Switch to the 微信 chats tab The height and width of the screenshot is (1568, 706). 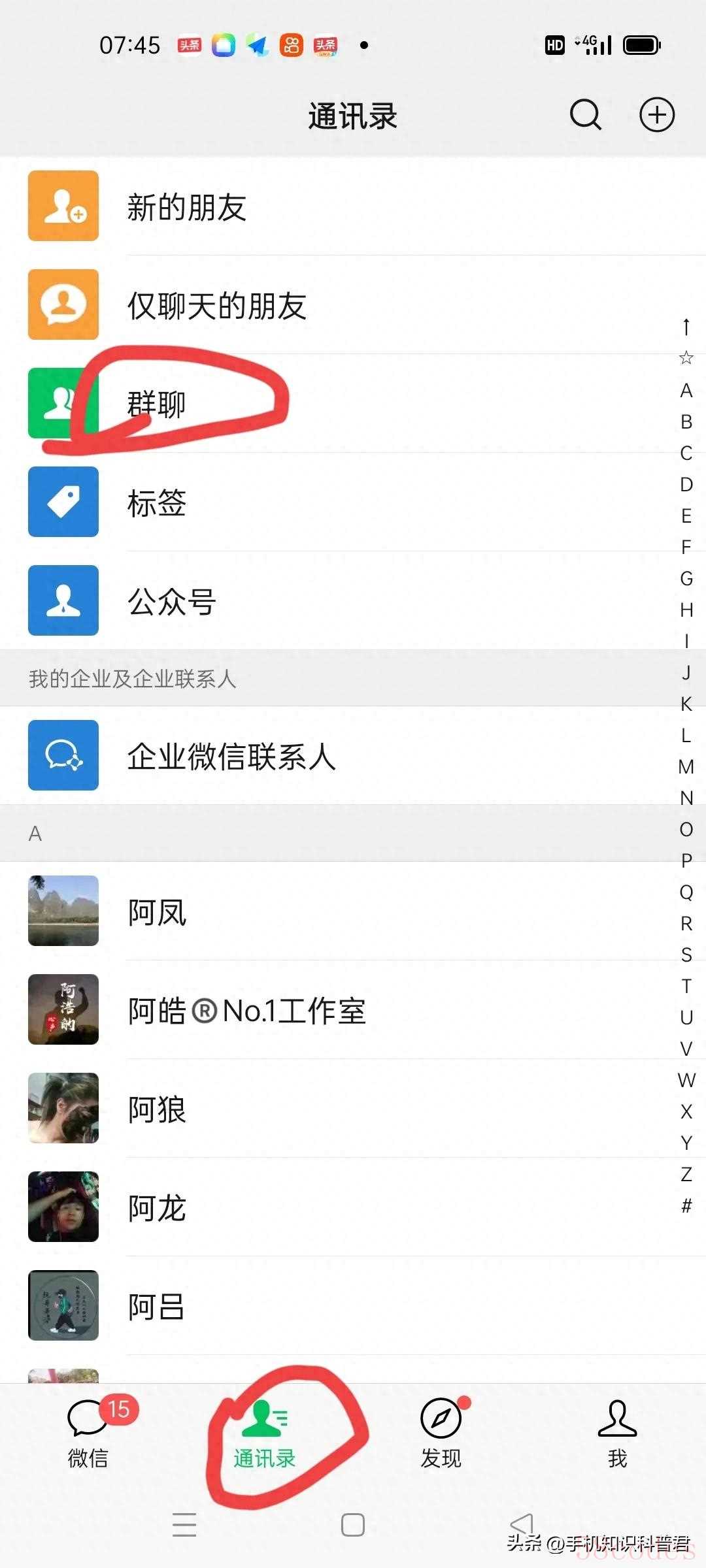pyautogui.click(x=88, y=1434)
